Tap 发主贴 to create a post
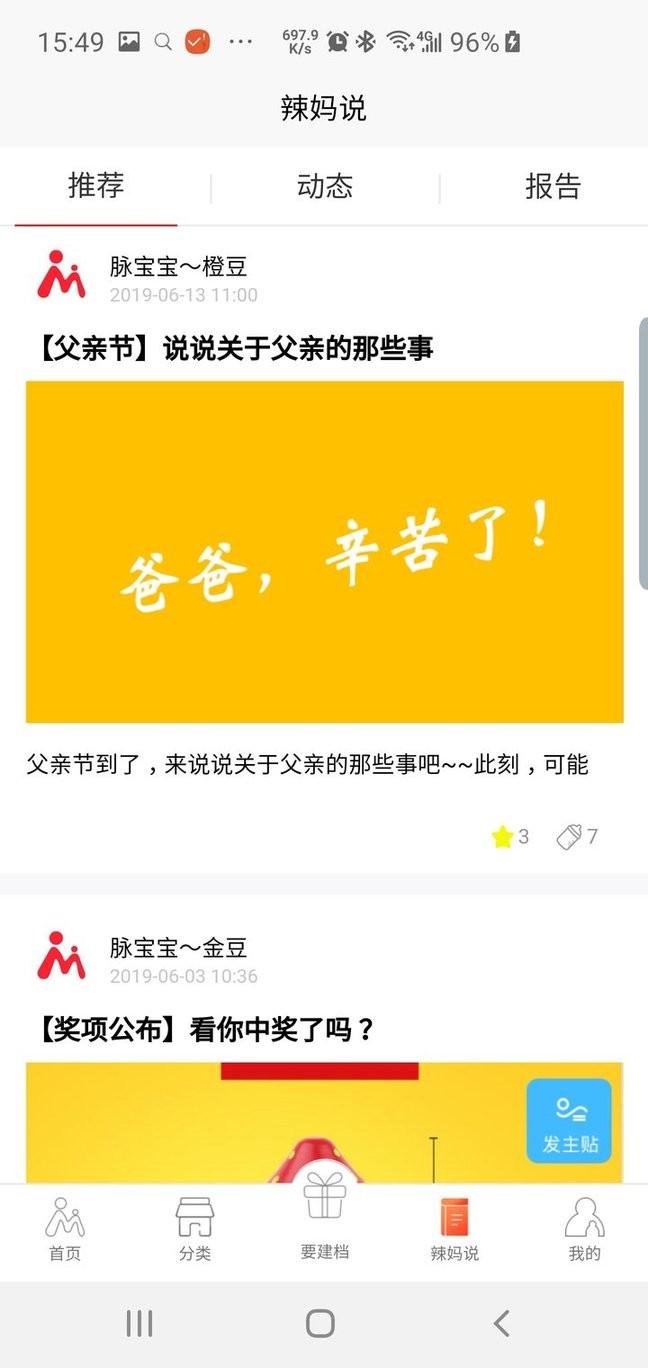Image resolution: width=648 pixels, height=1368 pixels. pos(569,1121)
